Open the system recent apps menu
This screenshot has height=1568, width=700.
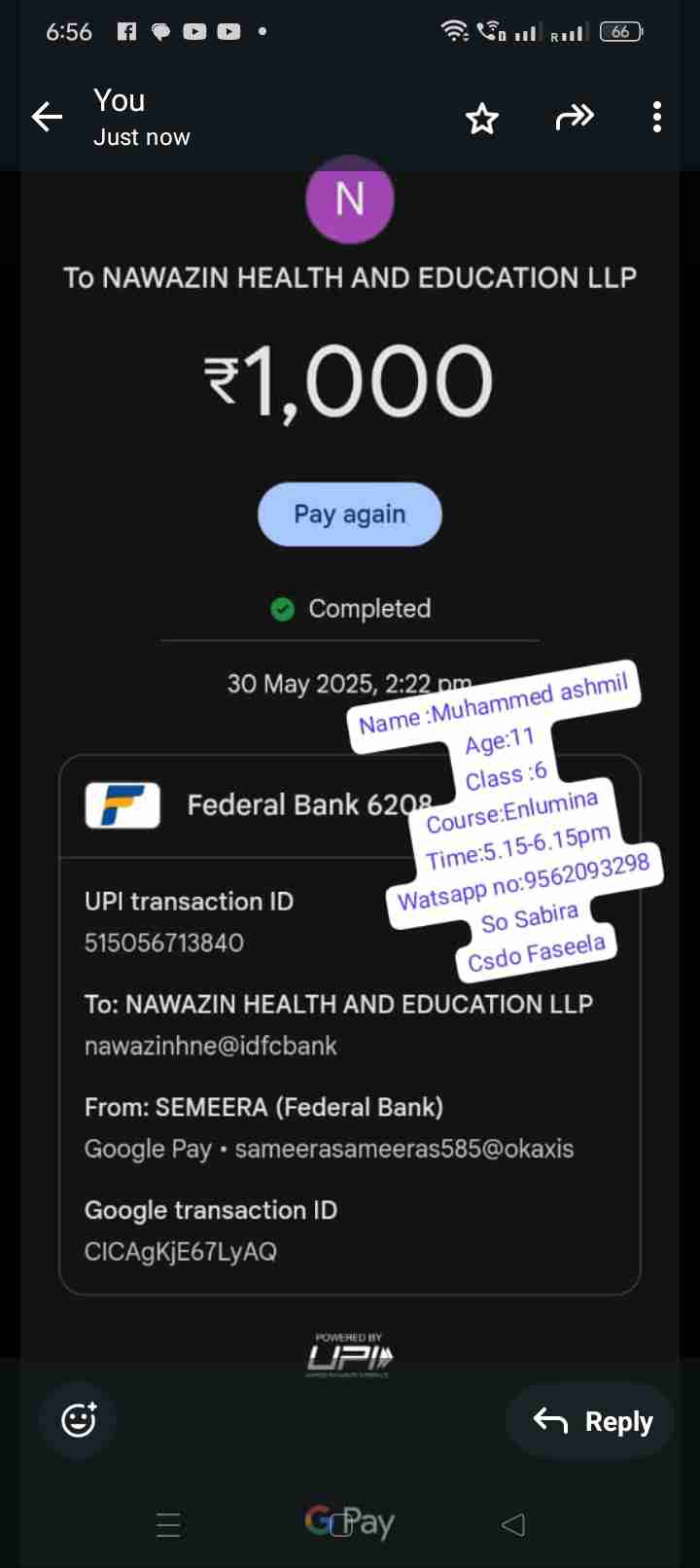coord(168,1524)
